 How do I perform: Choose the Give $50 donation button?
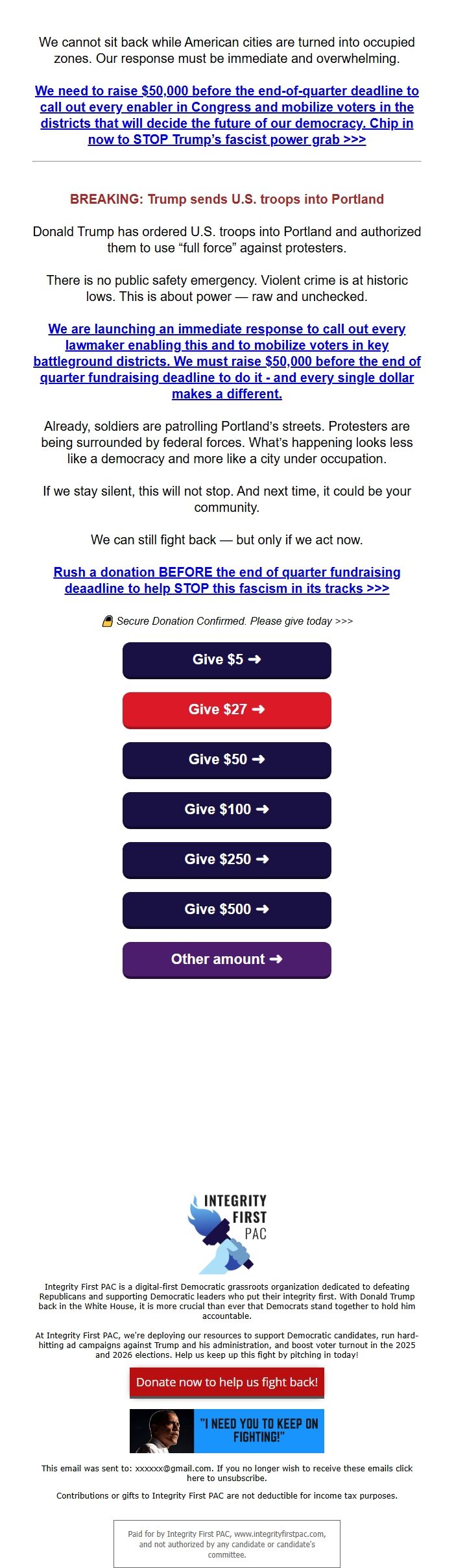[x=227, y=760]
